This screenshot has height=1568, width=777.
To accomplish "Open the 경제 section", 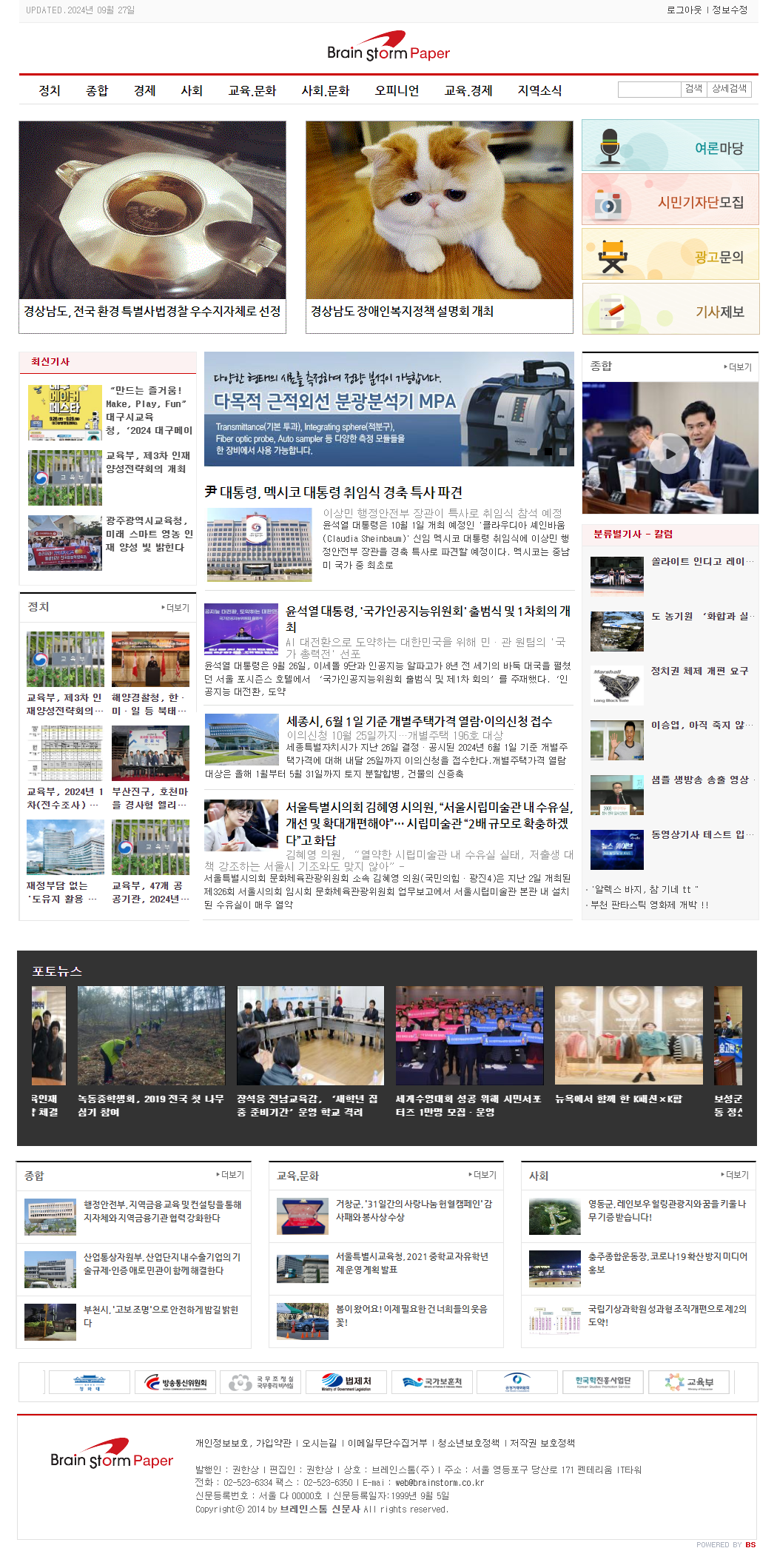I will [x=144, y=90].
